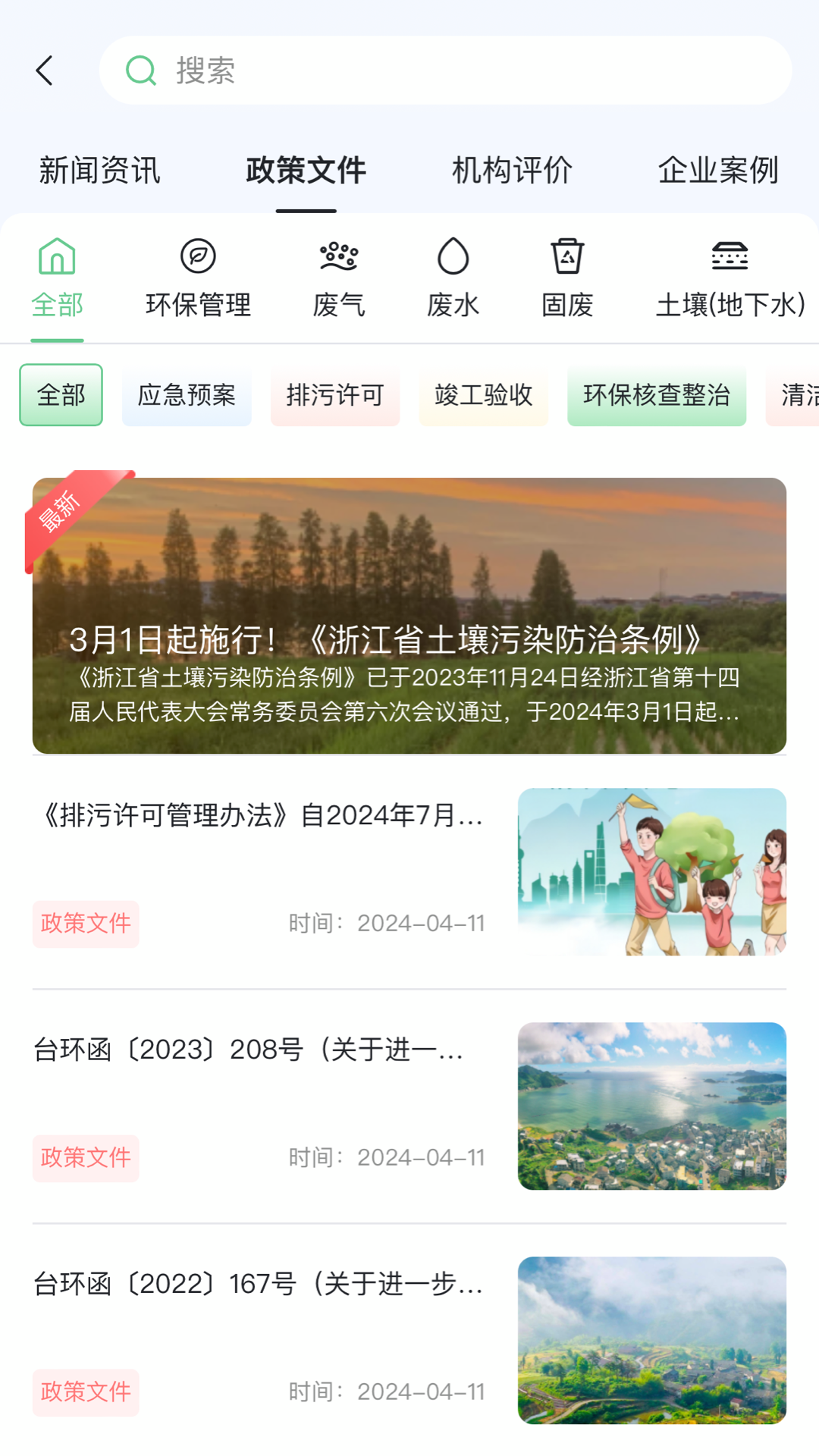Activate the 环保核查整治 filter
The image size is (819, 1456).
click(657, 395)
